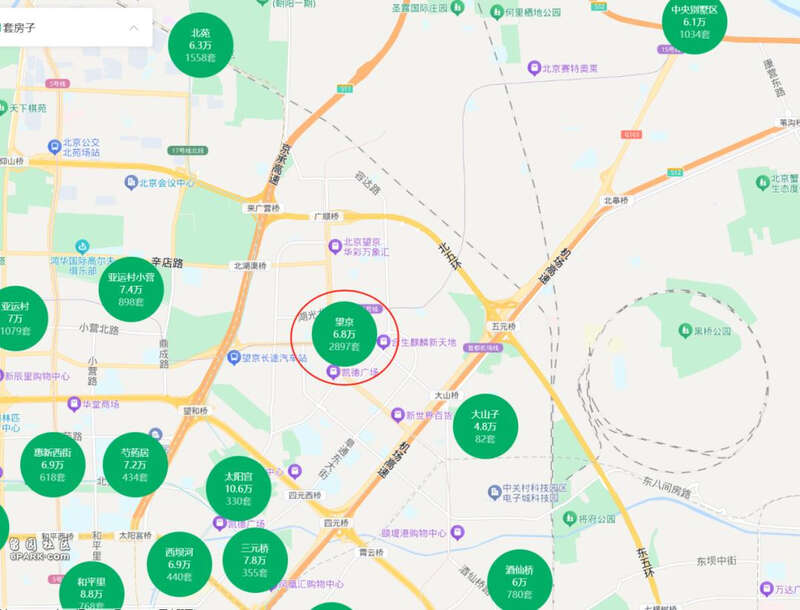Select the 和平里 area bubble
Screen dimensions: 800x610
point(92,590)
